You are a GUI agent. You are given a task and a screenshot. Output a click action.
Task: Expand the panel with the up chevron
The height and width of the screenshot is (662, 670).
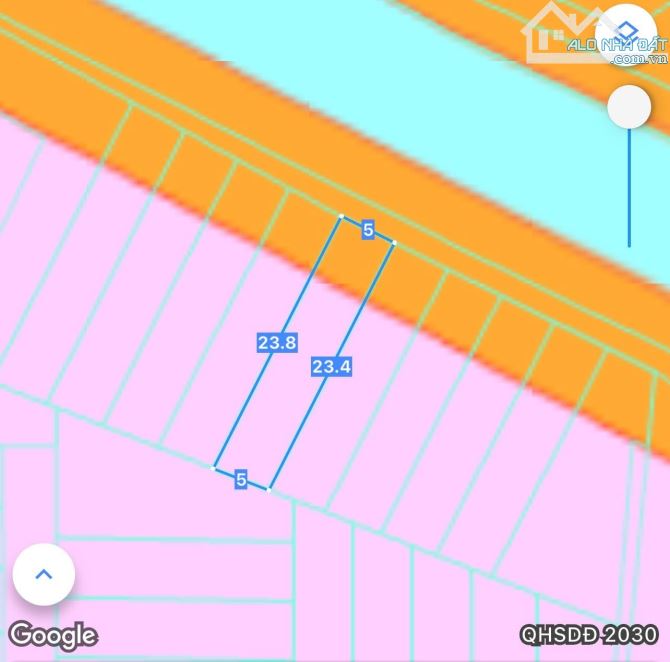coord(43,574)
